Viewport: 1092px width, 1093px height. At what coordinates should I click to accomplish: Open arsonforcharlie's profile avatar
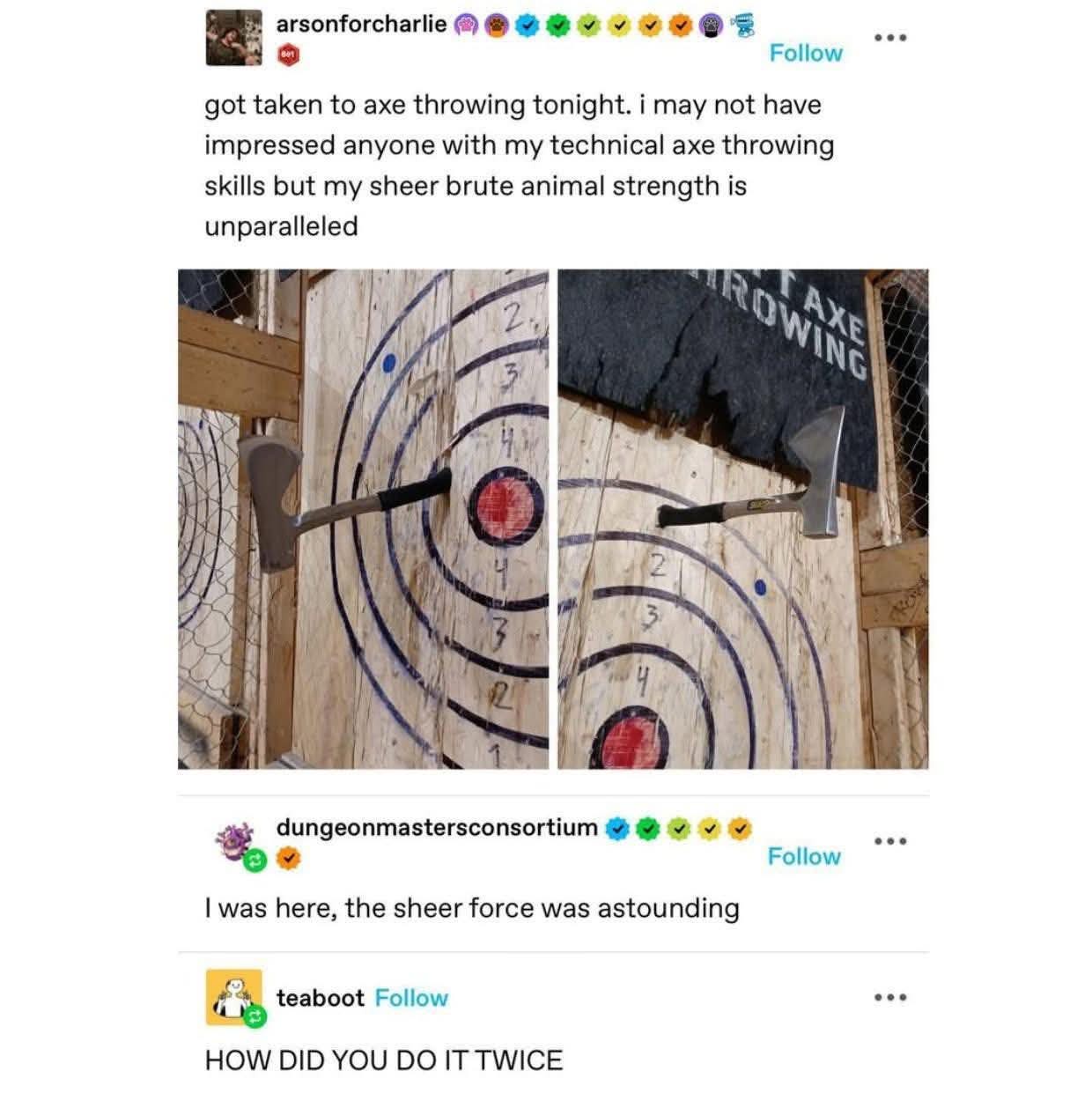(233, 38)
